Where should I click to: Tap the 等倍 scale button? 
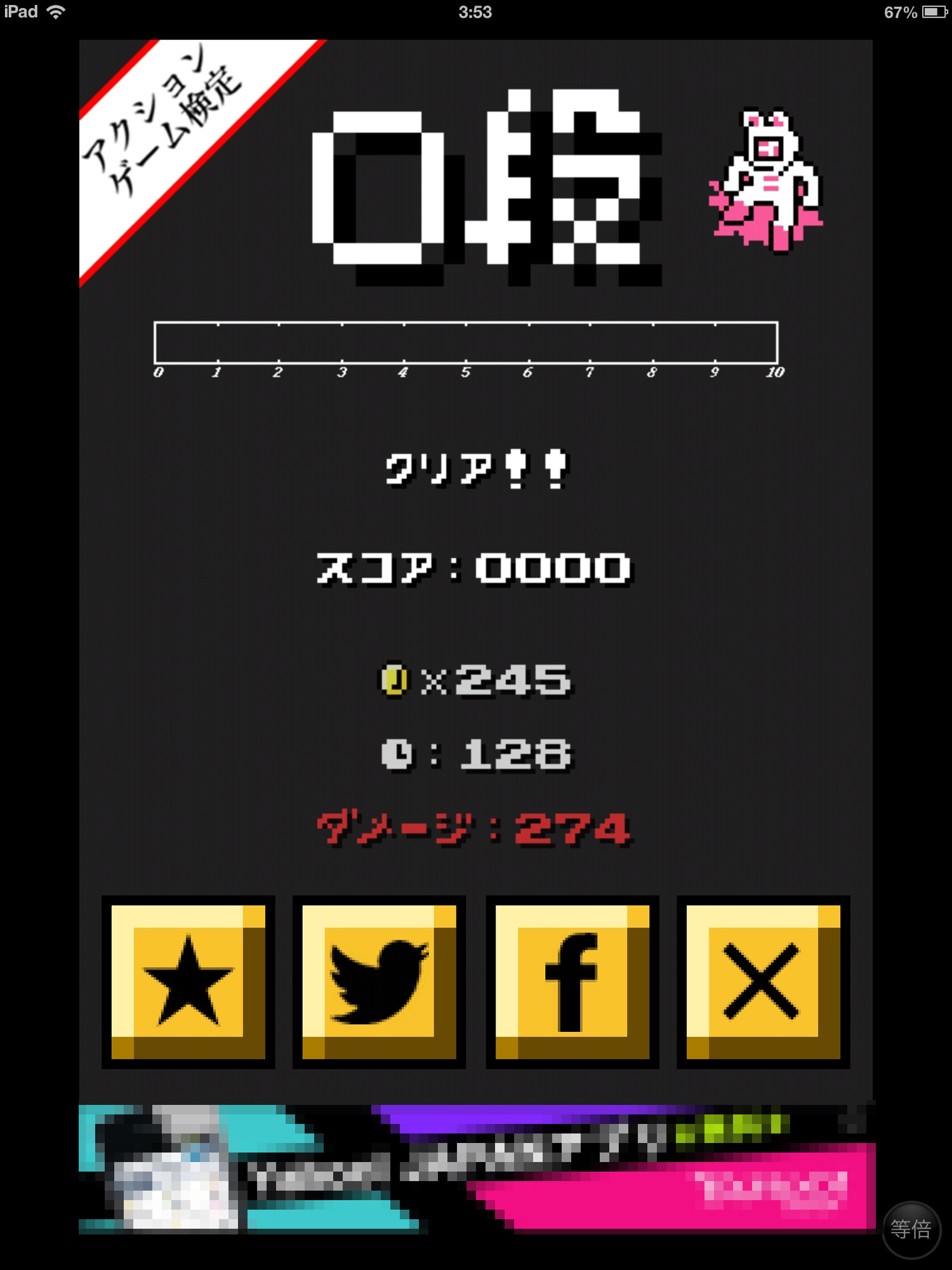click(911, 1229)
